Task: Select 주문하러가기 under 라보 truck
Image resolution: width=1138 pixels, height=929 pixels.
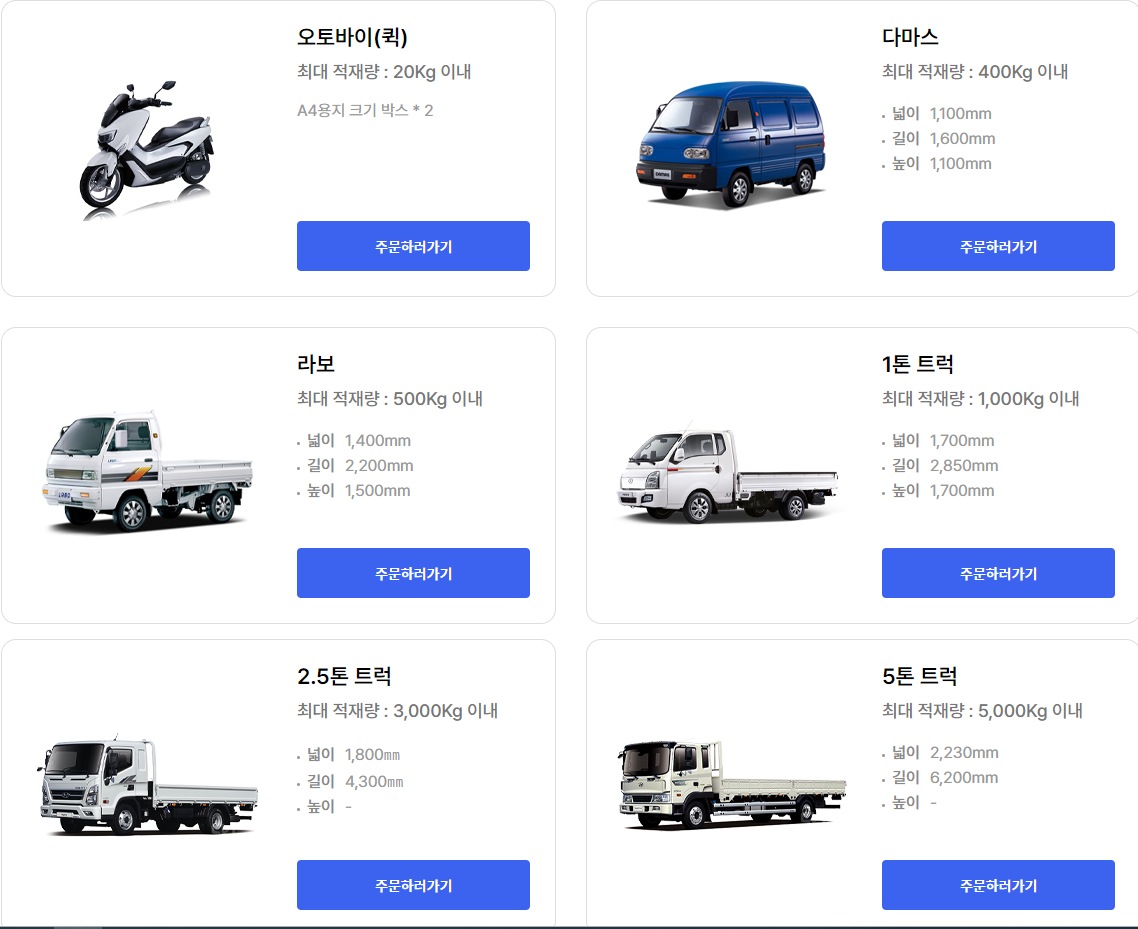Action: 413,573
